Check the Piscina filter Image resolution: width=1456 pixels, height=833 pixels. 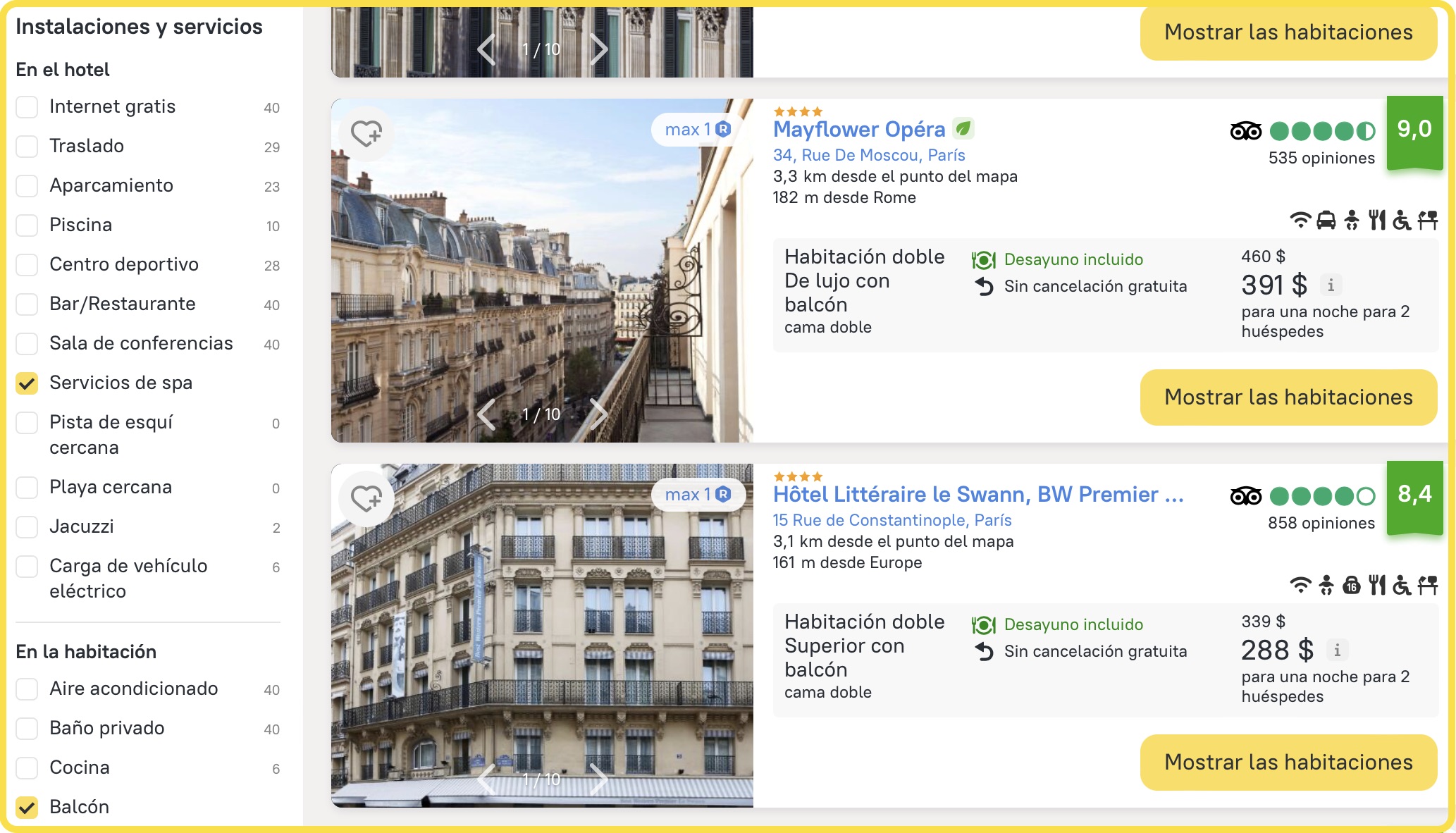tap(27, 226)
